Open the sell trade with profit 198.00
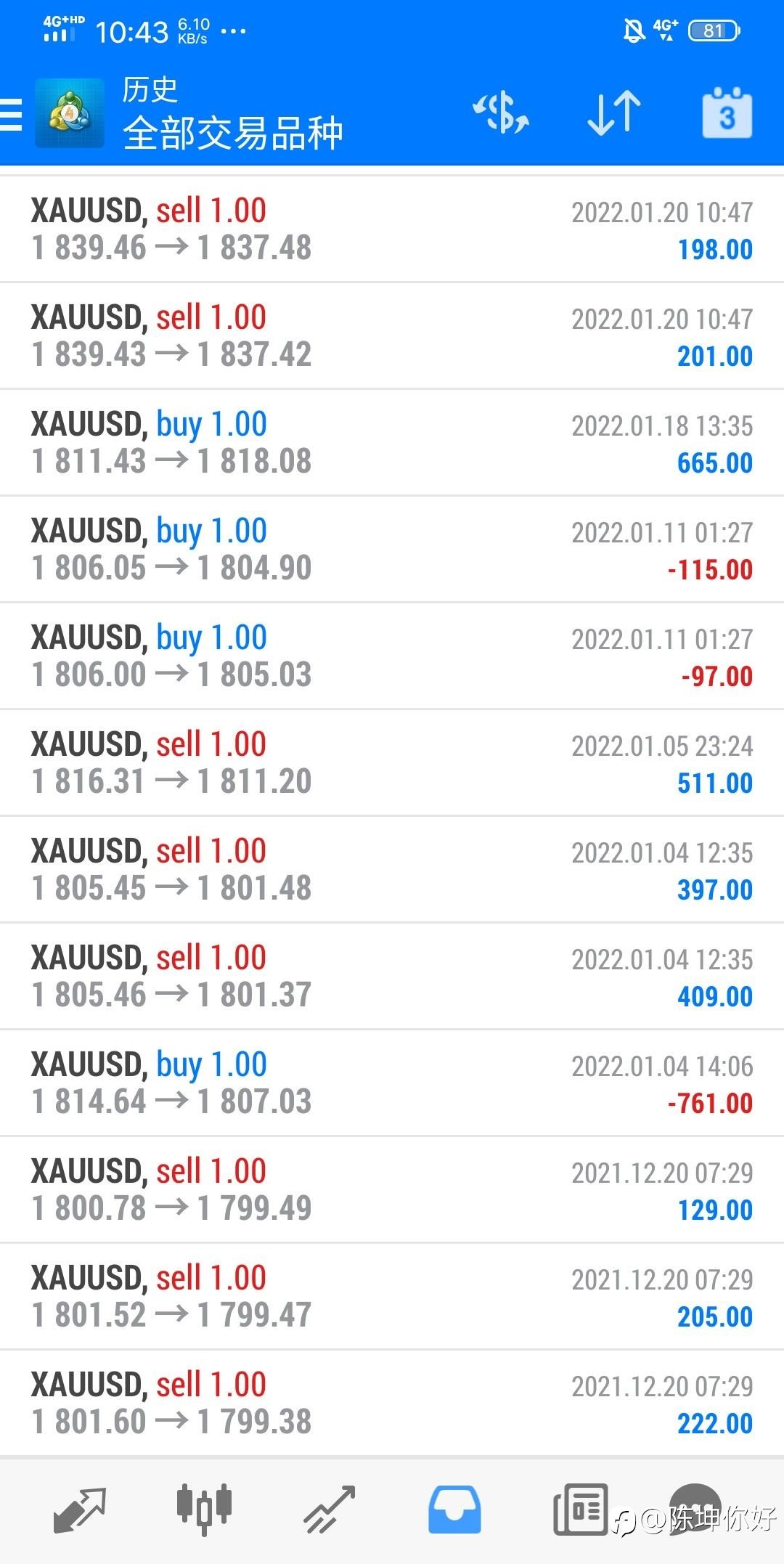Viewport: 784px width, 1564px height. tap(392, 229)
